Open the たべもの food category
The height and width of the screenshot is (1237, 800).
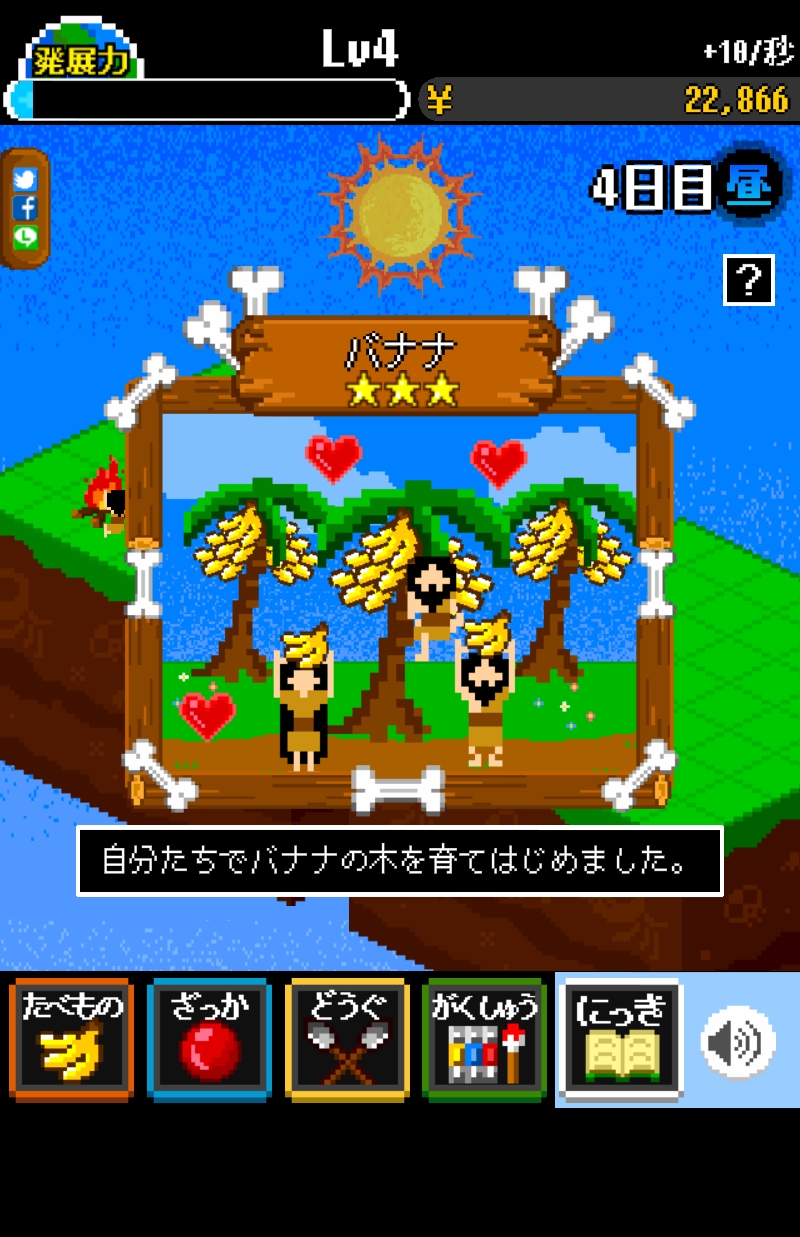tap(71, 1039)
